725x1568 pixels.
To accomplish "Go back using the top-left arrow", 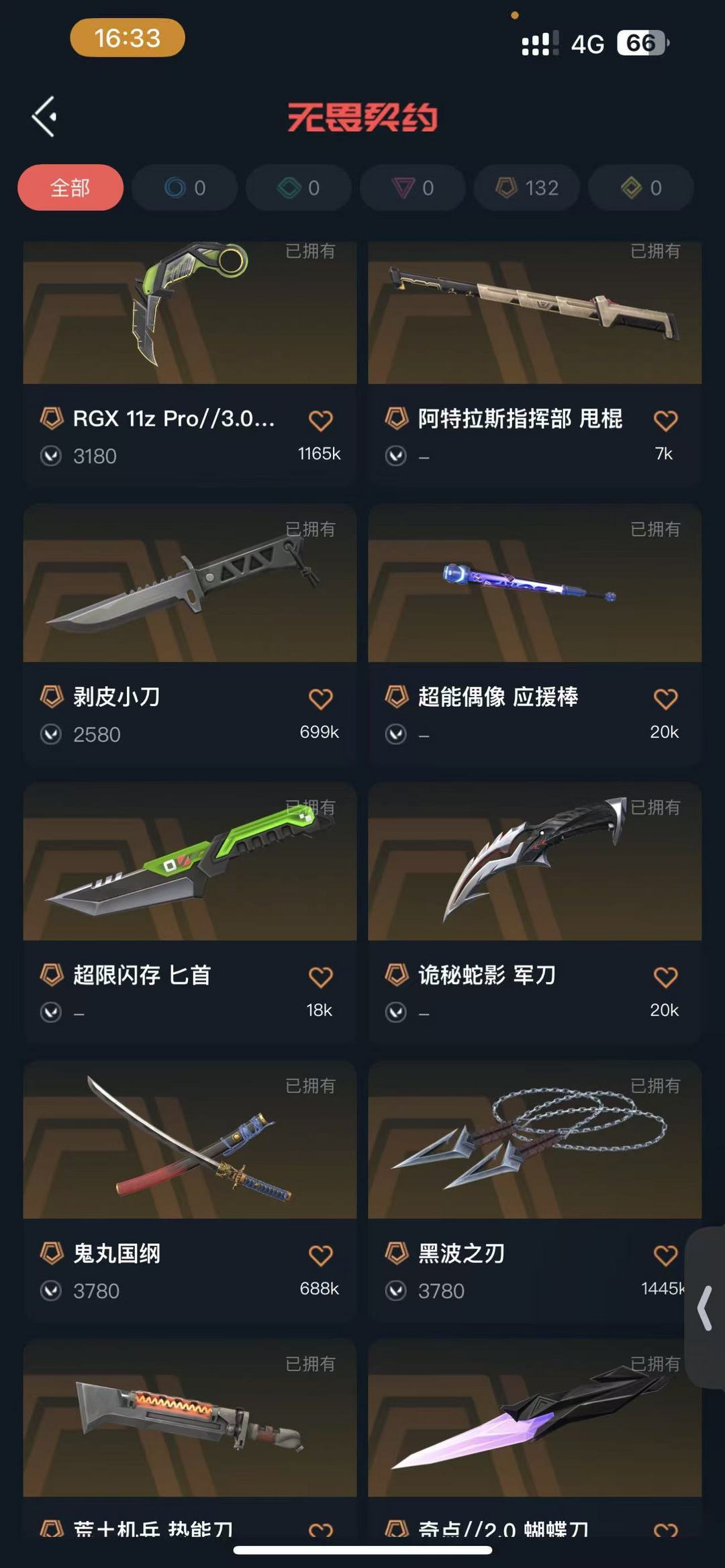I will (x=44, y=117).
